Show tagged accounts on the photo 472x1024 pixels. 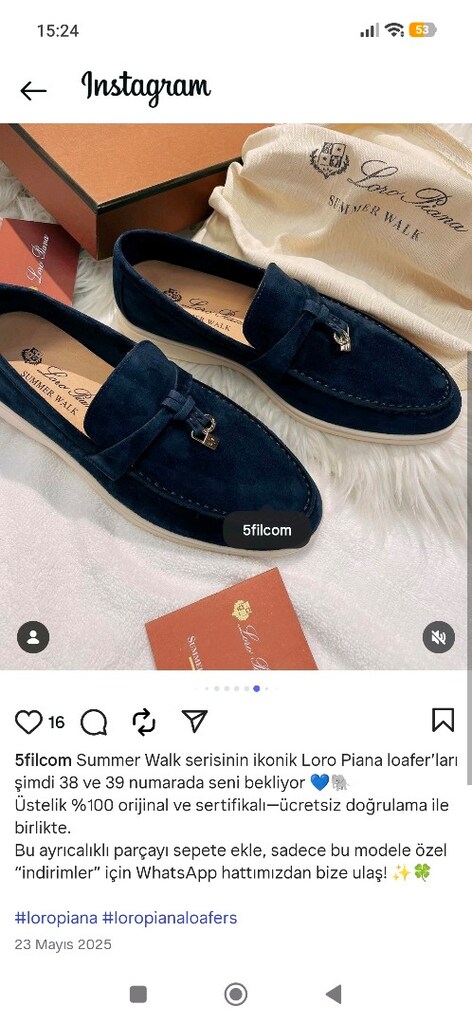point(33,637)
